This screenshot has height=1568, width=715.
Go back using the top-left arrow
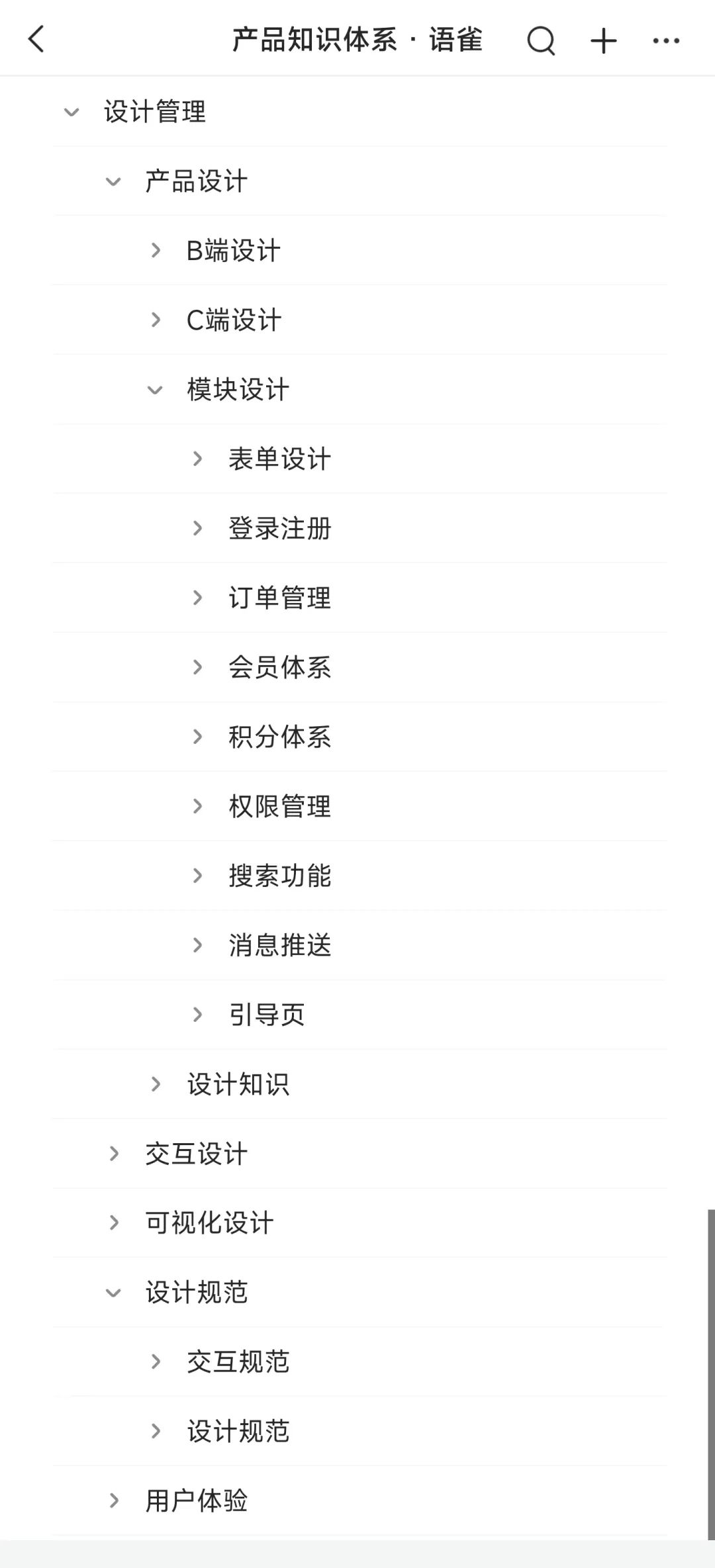pos(37,40)
